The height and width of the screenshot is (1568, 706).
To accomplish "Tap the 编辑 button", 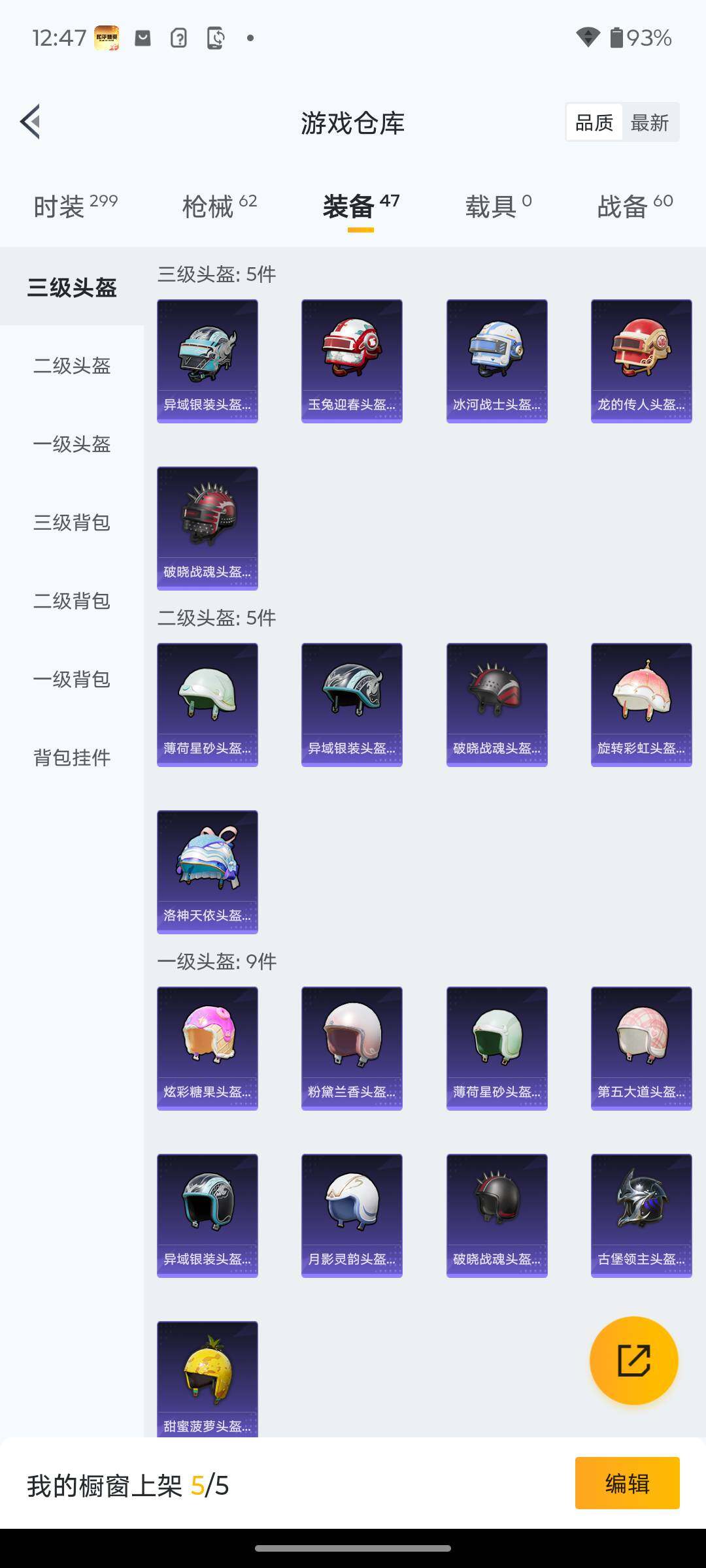I will (627, 1483).
